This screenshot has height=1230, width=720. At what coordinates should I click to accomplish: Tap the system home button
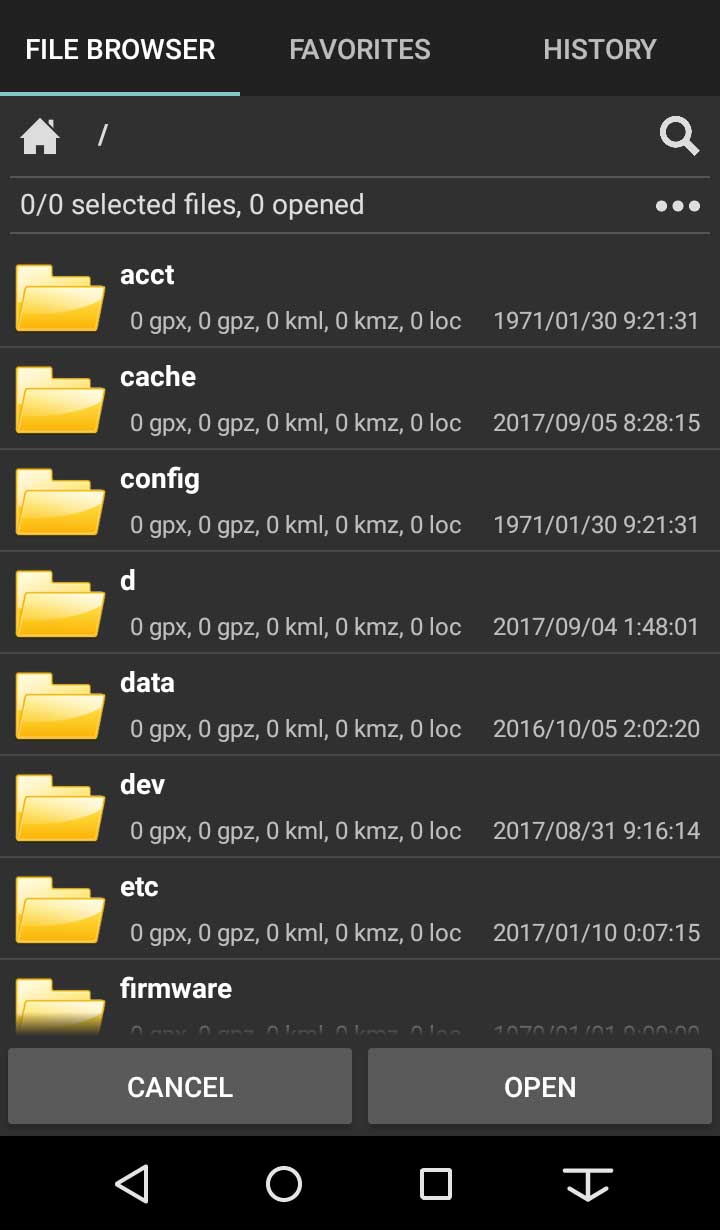pyautogui.click(x=284, y=1184)
